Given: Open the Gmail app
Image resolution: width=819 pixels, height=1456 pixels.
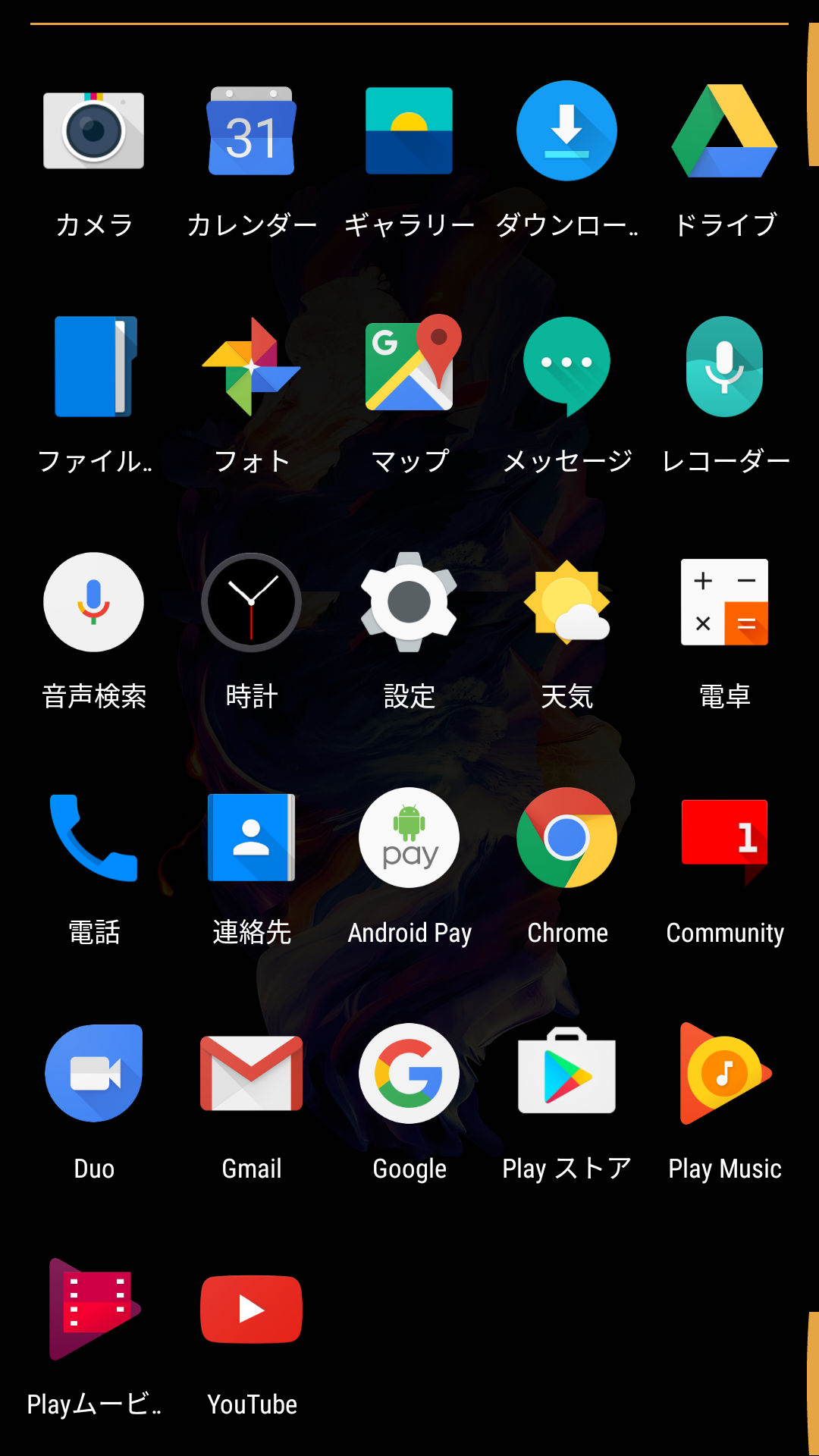Looking at the screenshot, I should [251, 1074].
